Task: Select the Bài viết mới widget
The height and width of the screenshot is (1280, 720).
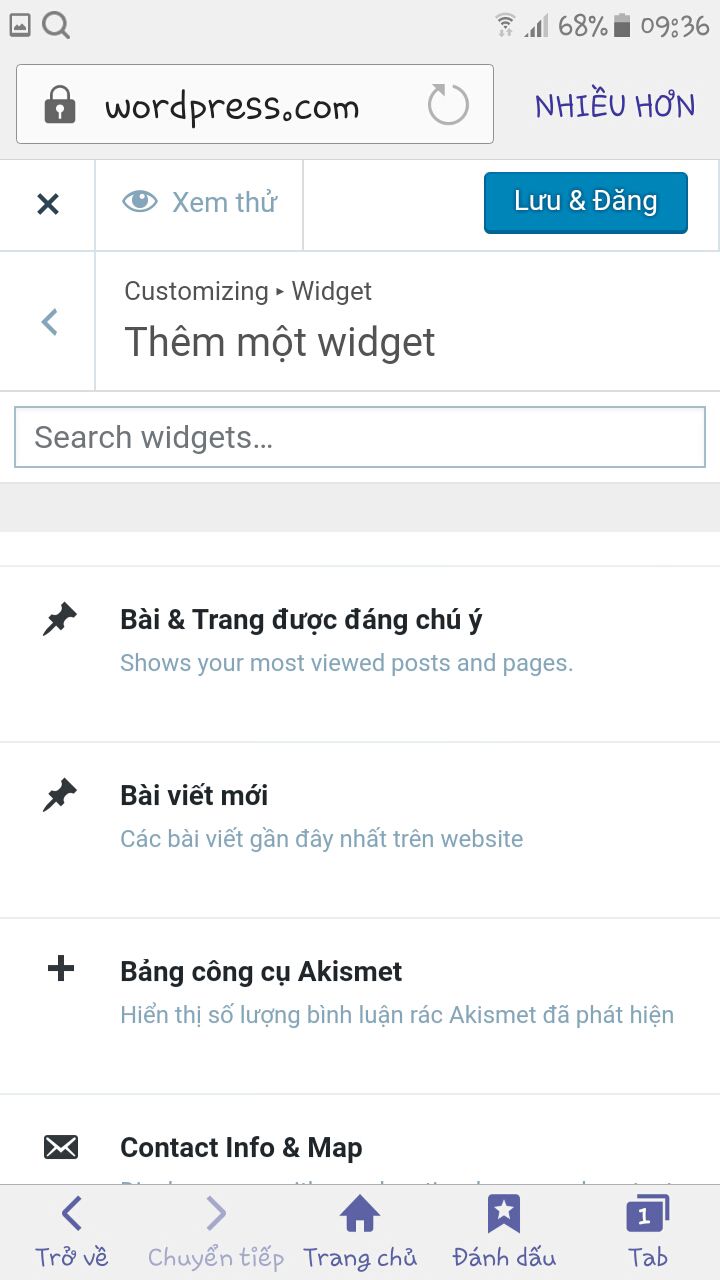Action: [x=360, y=830]
